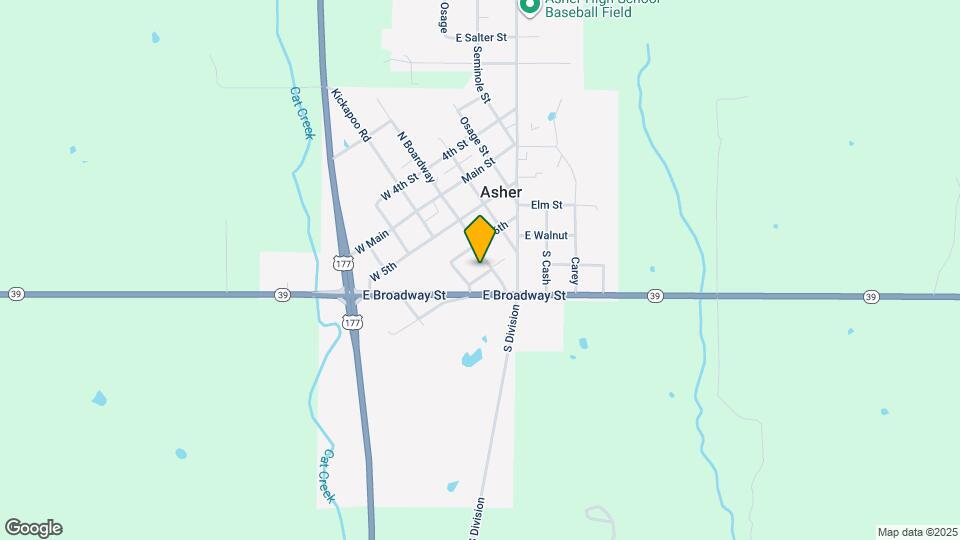Open the Asher High School Baseball Field pin
960x540 pixels.
[x=529, y=5]
